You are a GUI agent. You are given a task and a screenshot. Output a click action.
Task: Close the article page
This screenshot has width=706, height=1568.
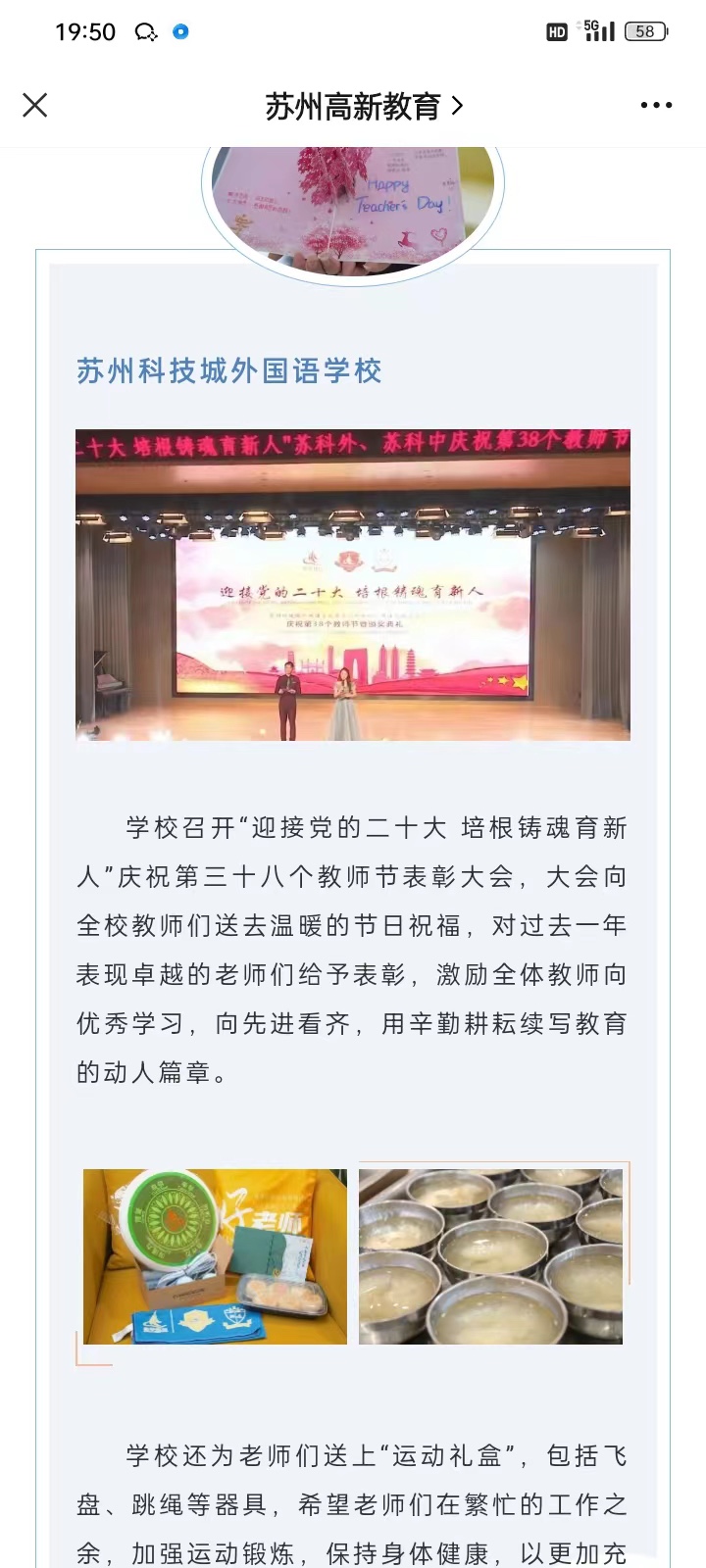coord(35,106)
